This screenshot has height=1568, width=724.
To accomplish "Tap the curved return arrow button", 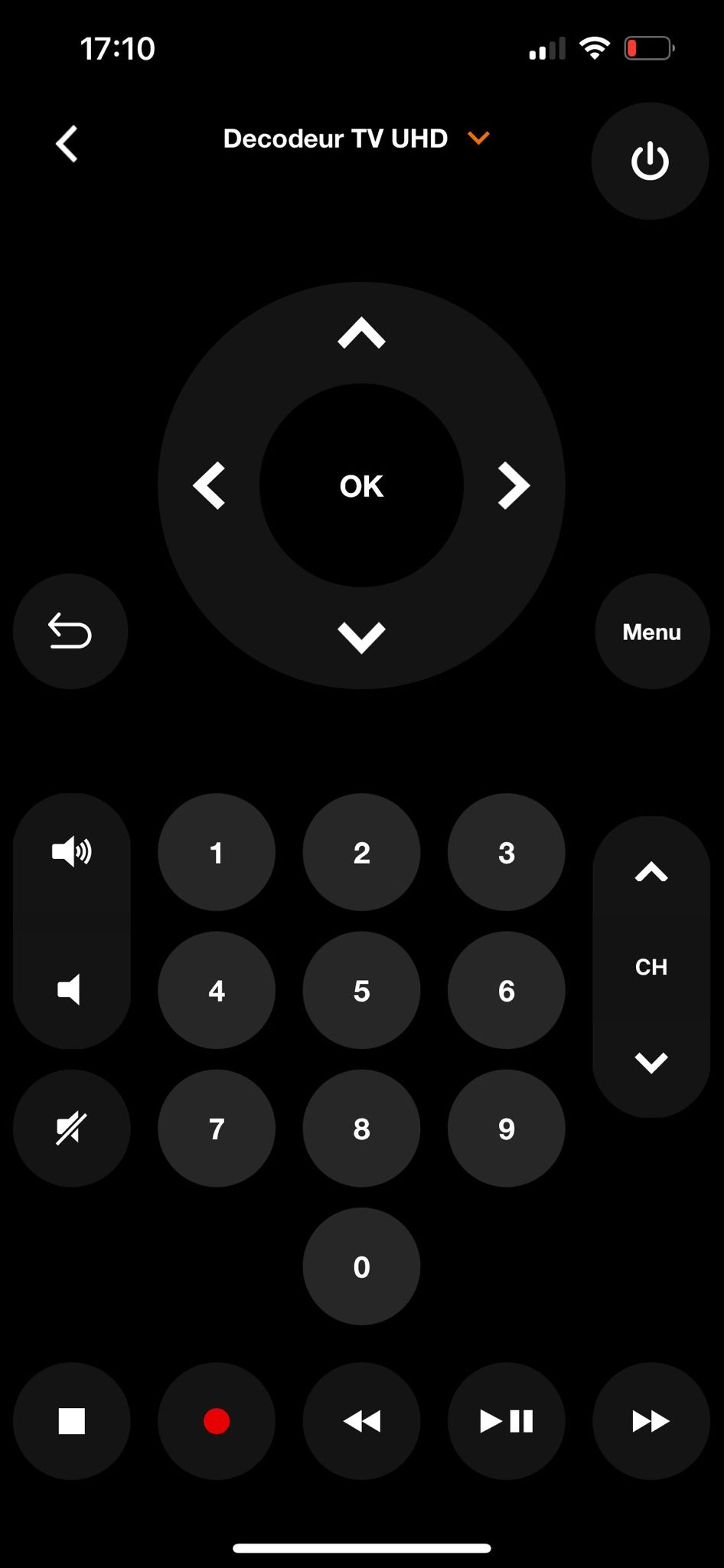I will (x=70, y=632).
